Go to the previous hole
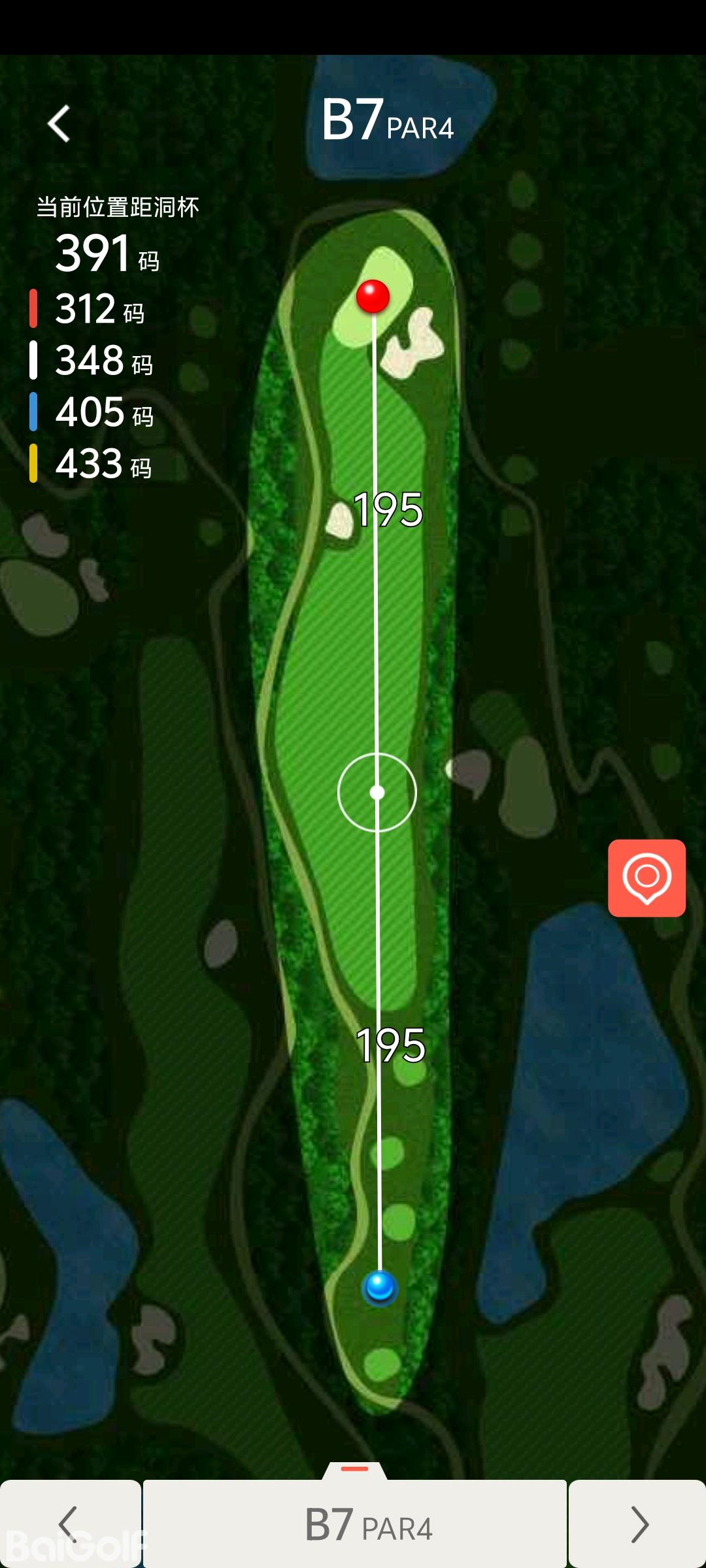The height and width of the screenshot is (1568, 706). coord(69,1524)
